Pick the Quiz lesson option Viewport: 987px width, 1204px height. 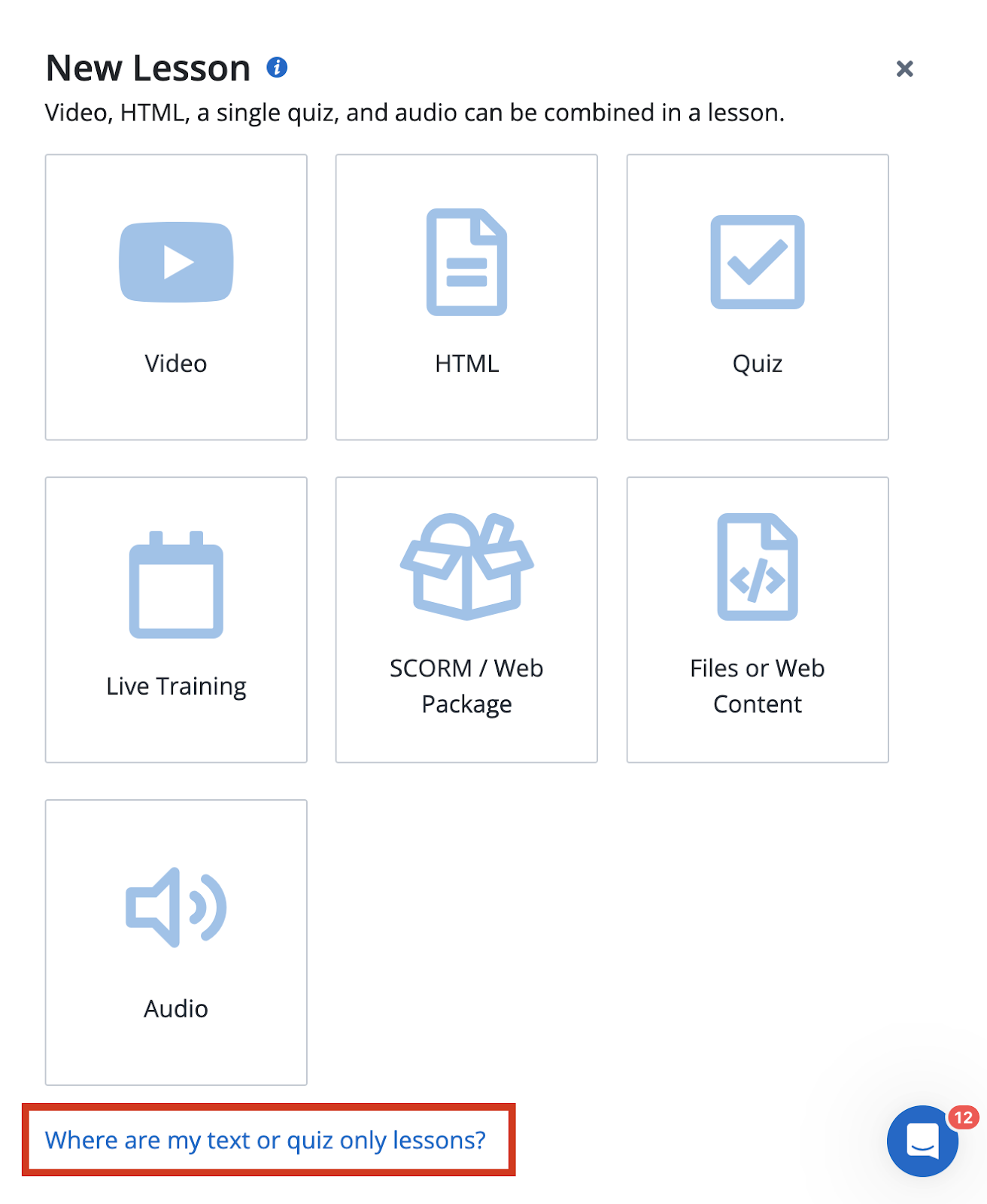pos(757,297)
